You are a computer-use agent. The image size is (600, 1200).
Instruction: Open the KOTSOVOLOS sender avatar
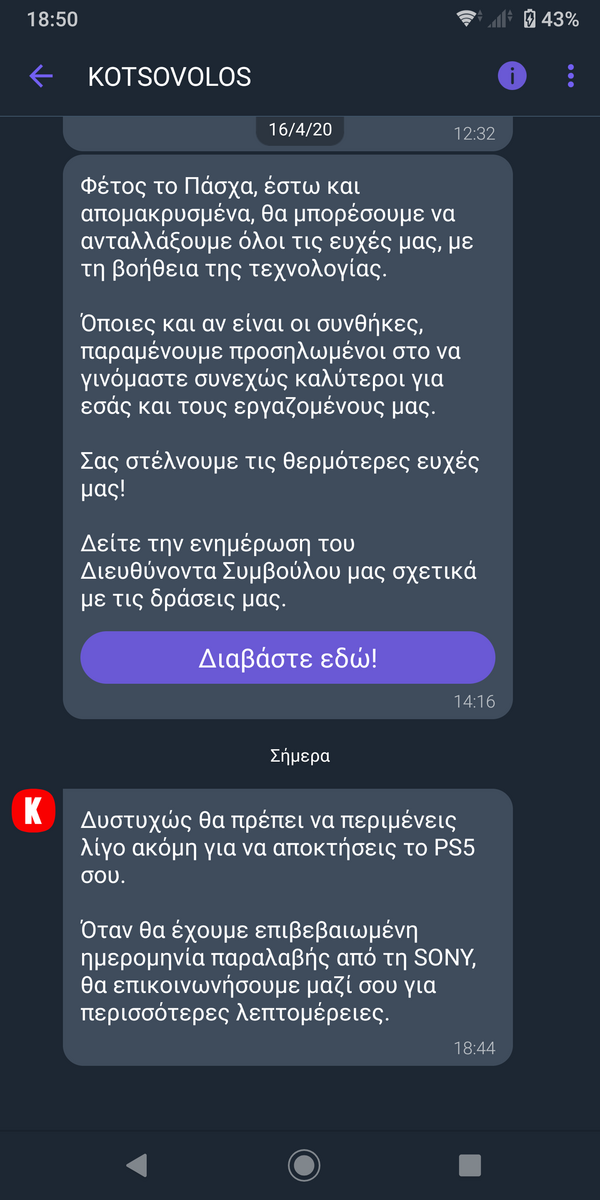pos(33,810)
